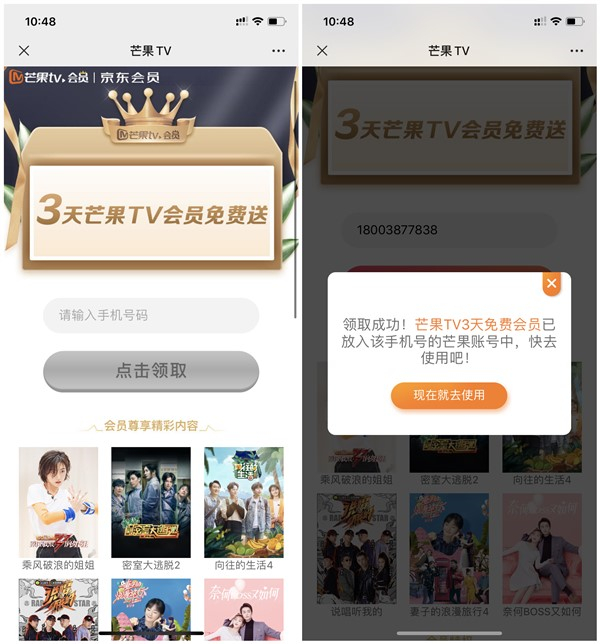
Task: Tap the 点击领取 button
Action: 150,370
